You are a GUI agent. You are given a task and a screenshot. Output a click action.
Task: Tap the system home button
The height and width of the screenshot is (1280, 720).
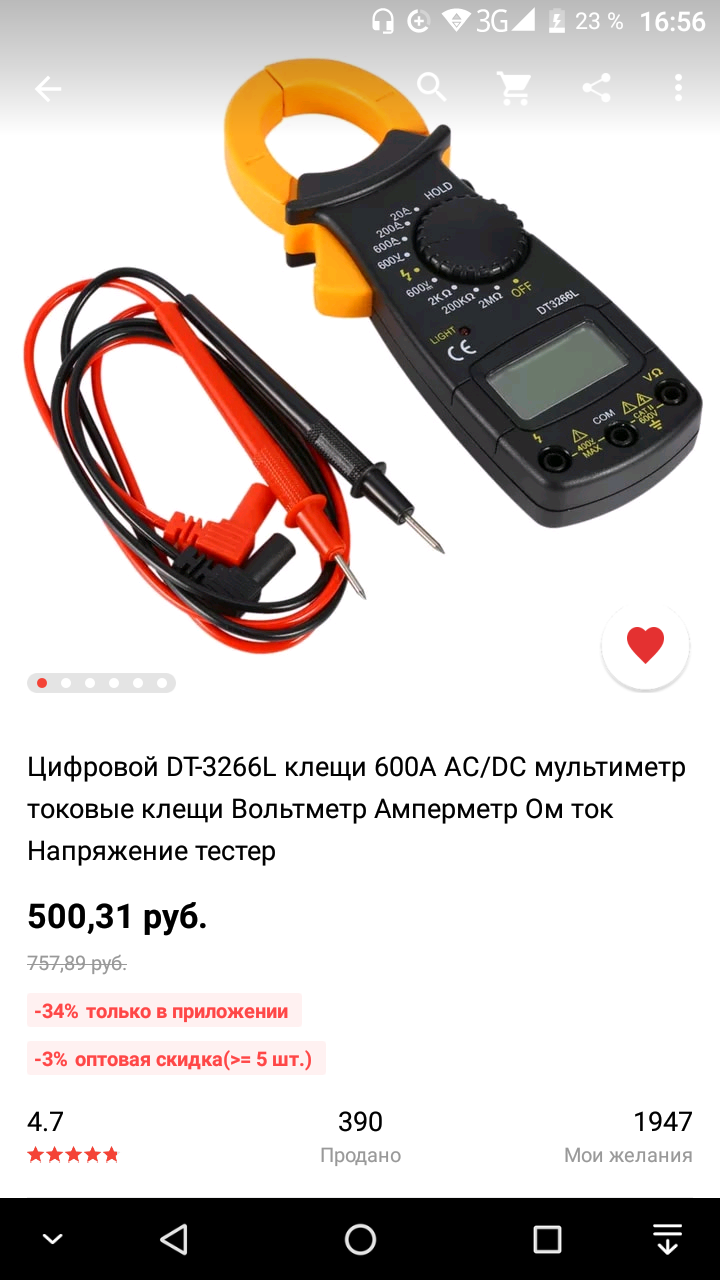(360, 1240)
